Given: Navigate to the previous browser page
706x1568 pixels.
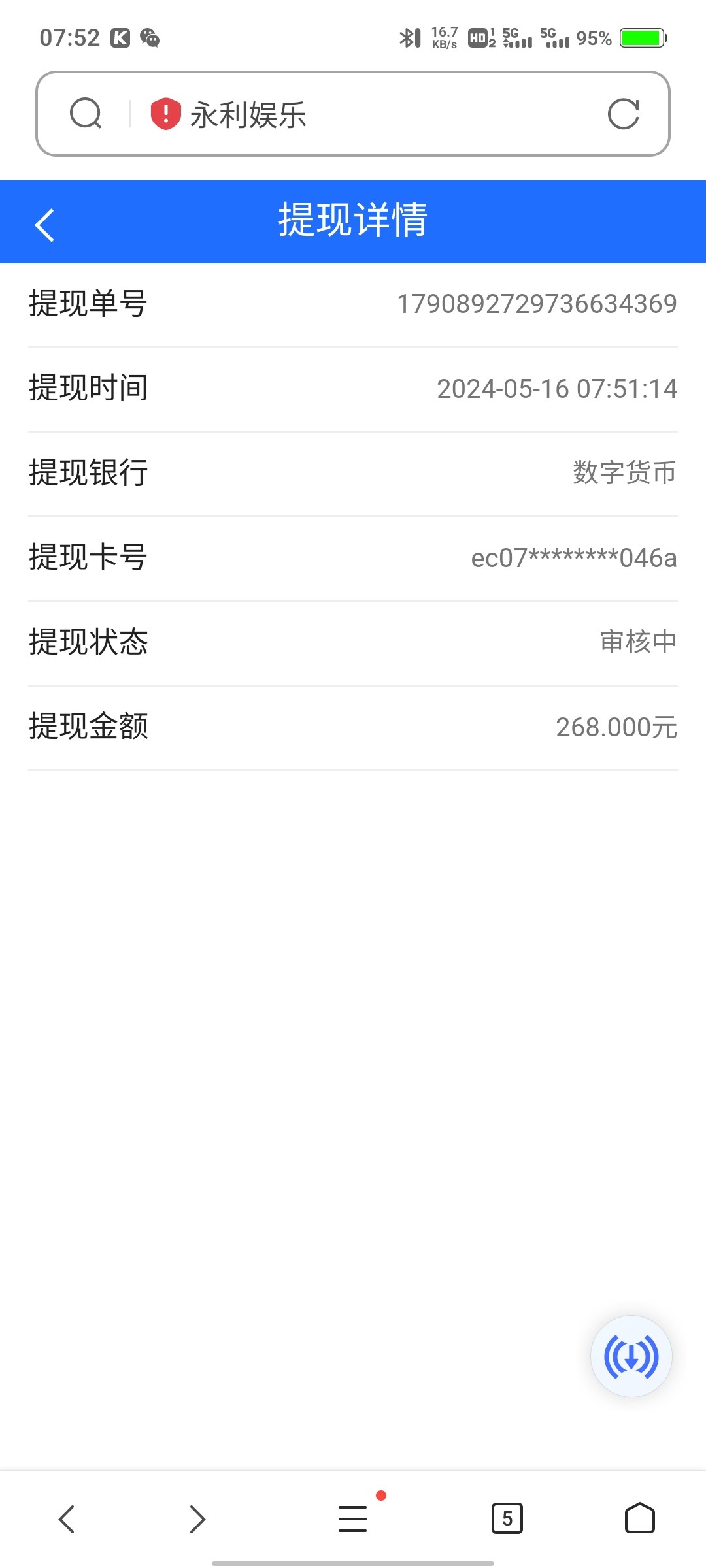Looking at the screenshot, I should click(67, 1518).
